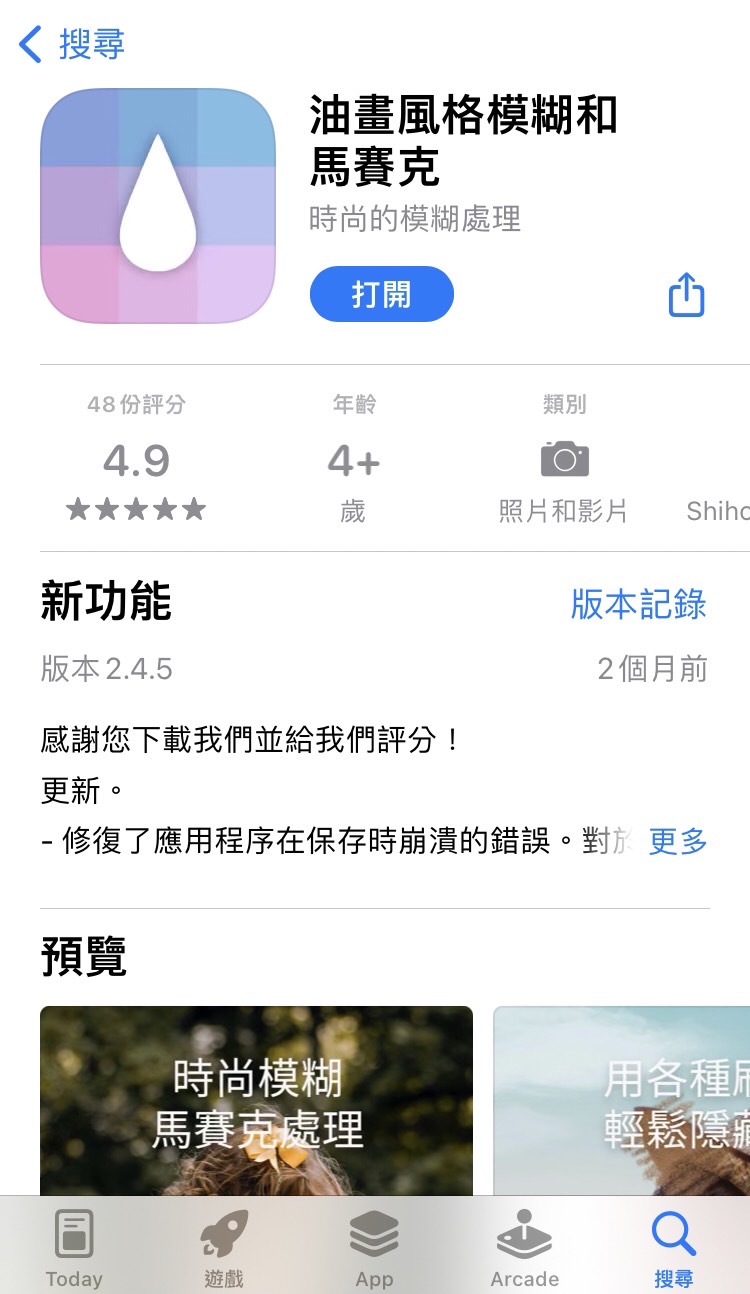Viewport: 750px width, 1294px height.
Task: Tap the 搜尋 magnifier icon
Action: pyautogui.click(x=673, y=1233)
